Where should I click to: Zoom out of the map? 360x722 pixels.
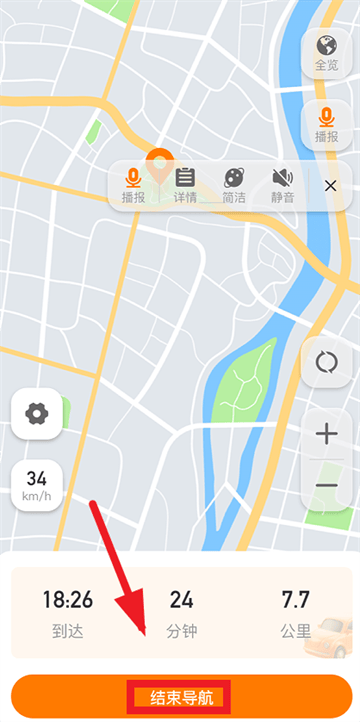326,485
